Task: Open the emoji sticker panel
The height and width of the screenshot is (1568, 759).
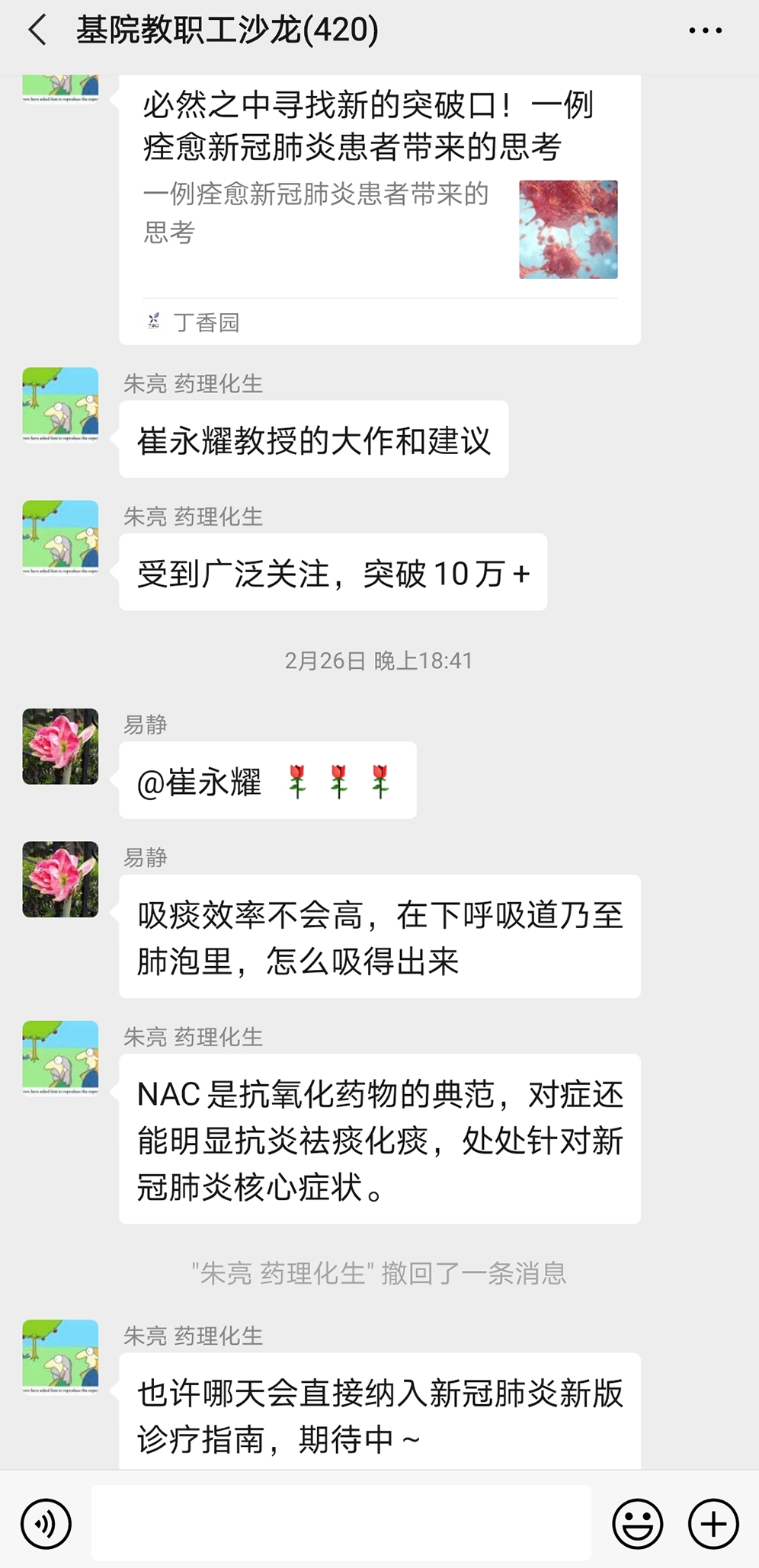Action: [x=637, y=1524]
